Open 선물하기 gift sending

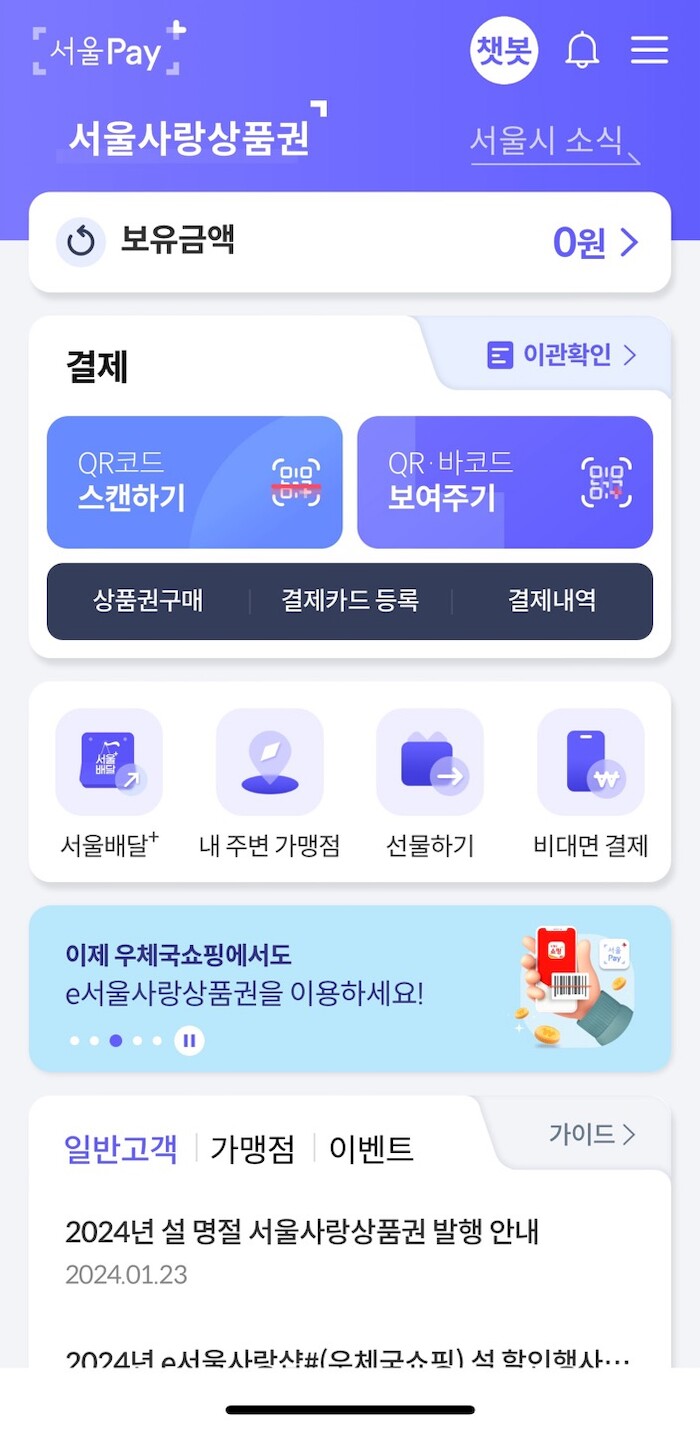(x=430, y=782)
